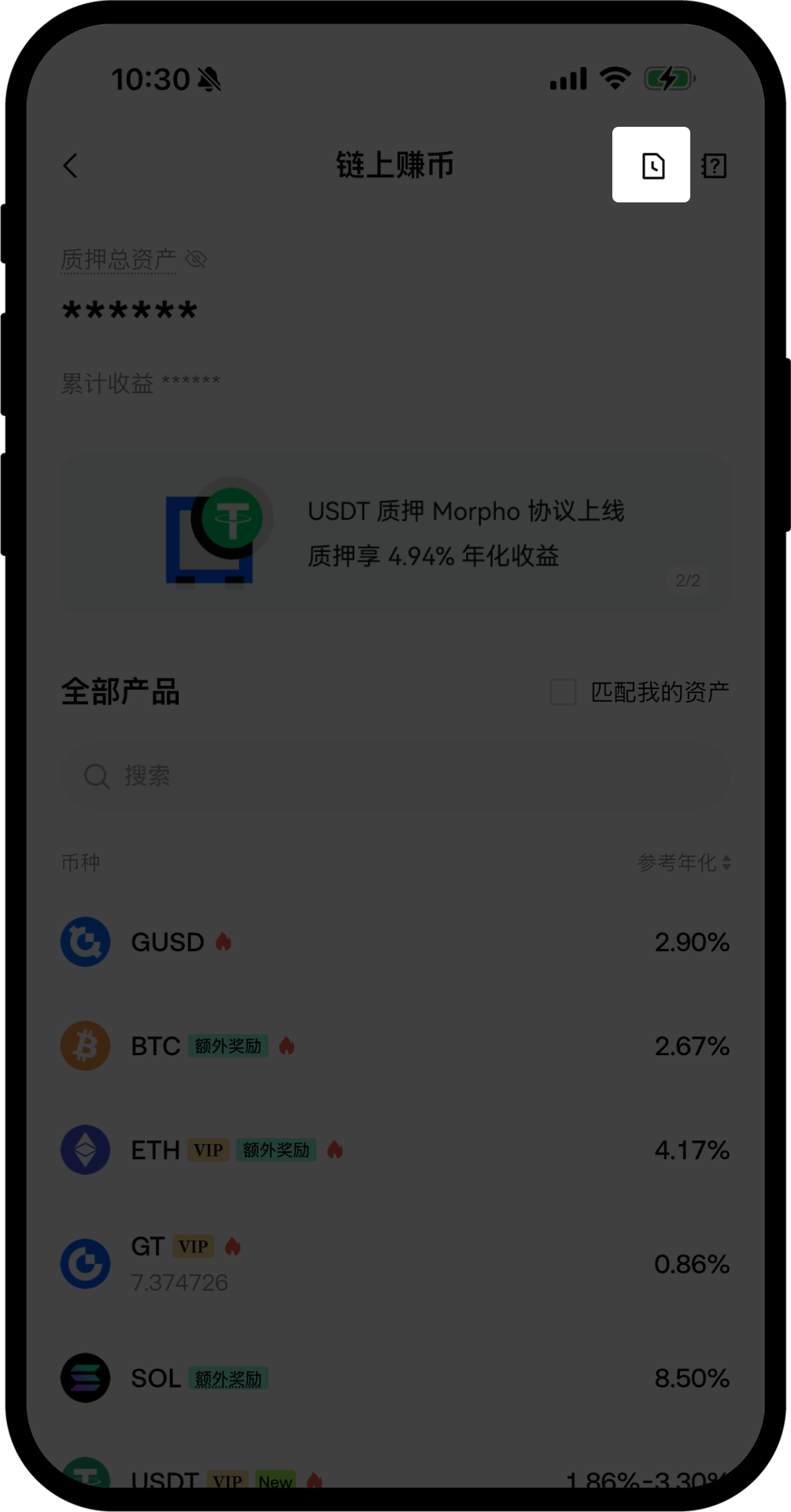View the GT staking product
Screen dimensions: 791x1512
pos(395,1263)
